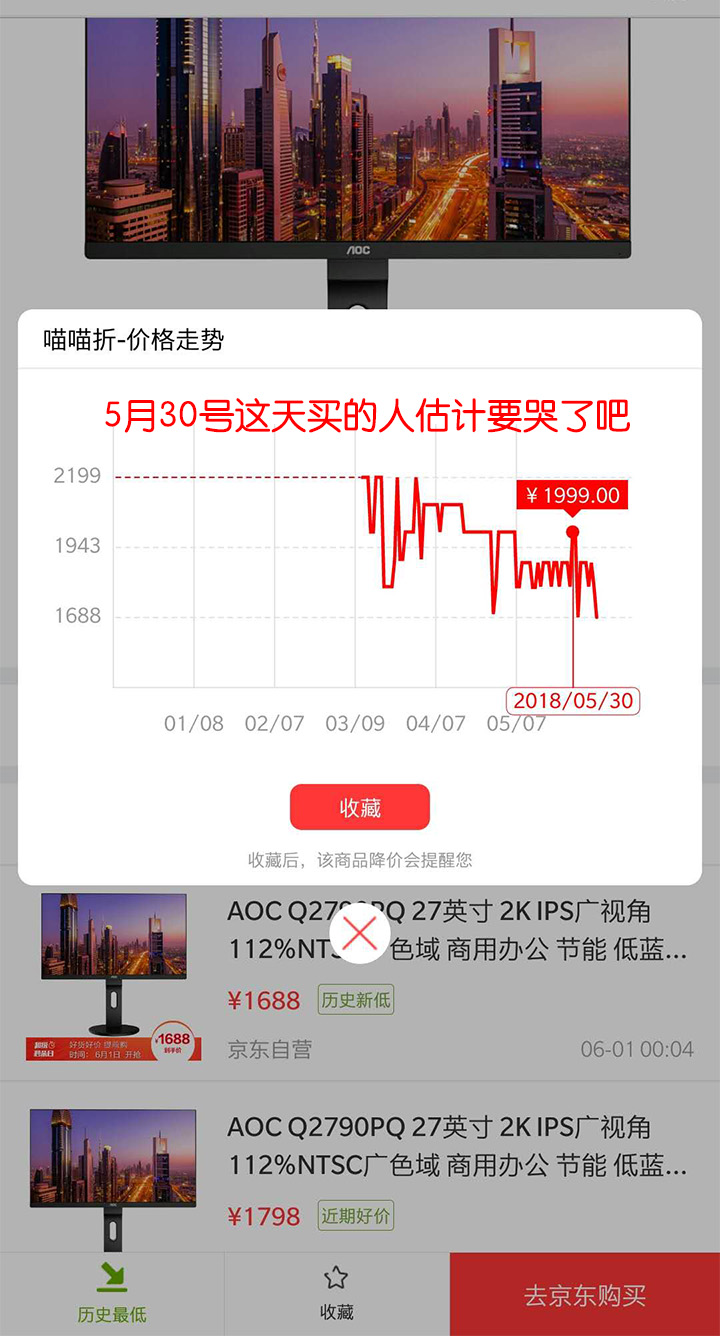
Task: Select the 近期好价 green price tag
Action: [x=356, y=1216]
